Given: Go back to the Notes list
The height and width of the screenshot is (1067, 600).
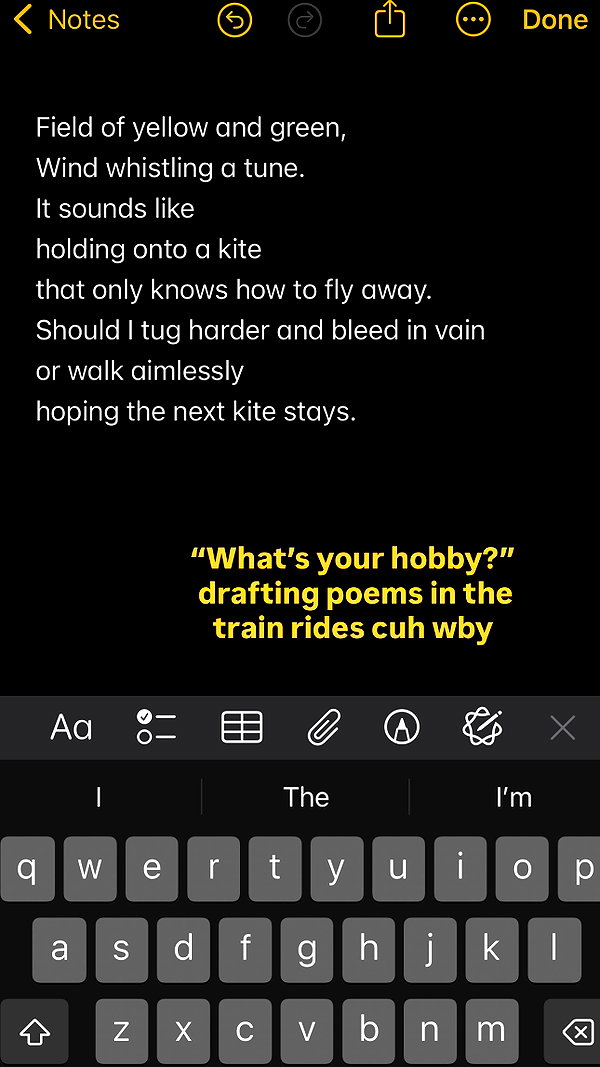Looking at the screenshot, I should point(66,20).
